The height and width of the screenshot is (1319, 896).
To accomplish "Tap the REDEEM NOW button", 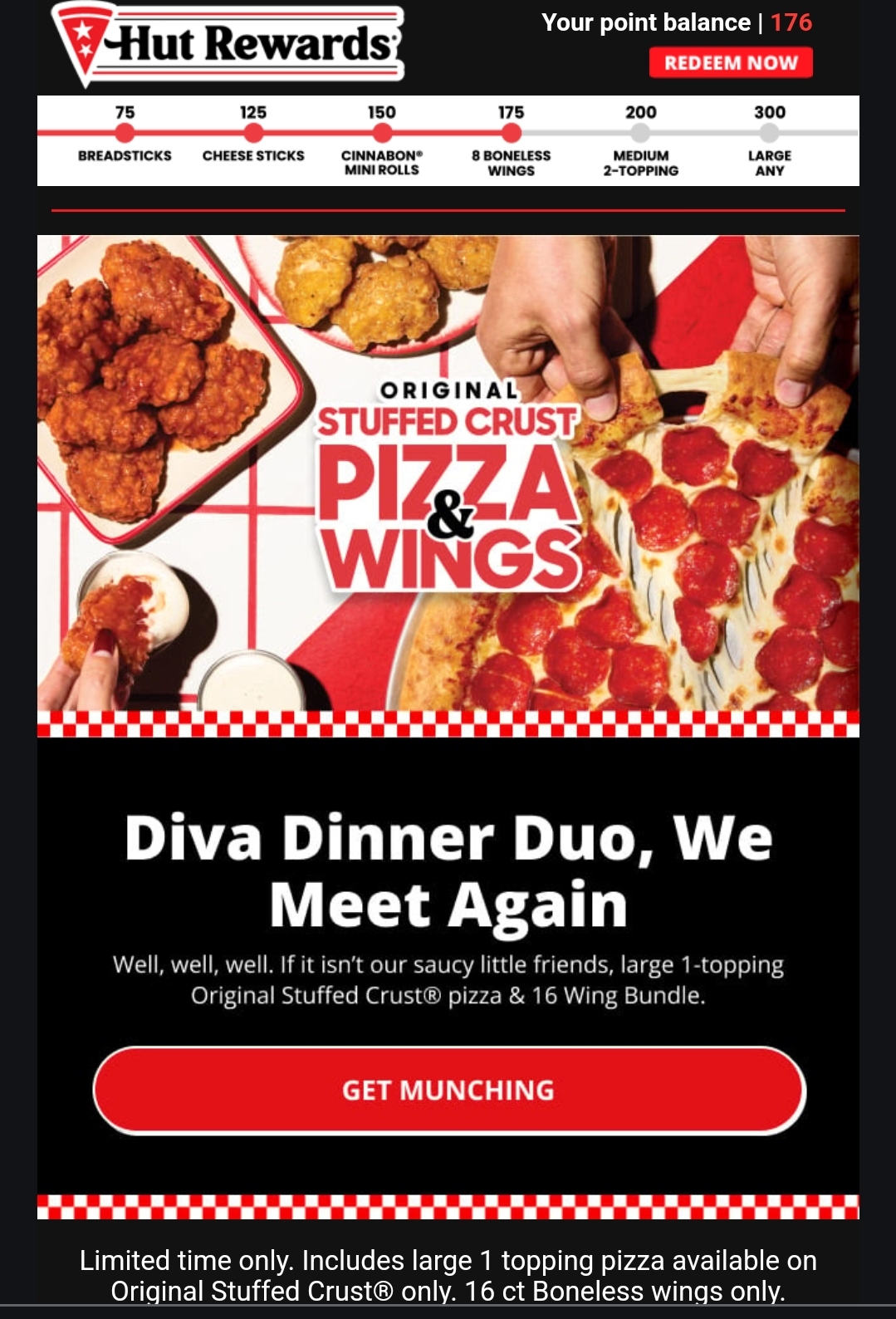I will click(730, 63).
